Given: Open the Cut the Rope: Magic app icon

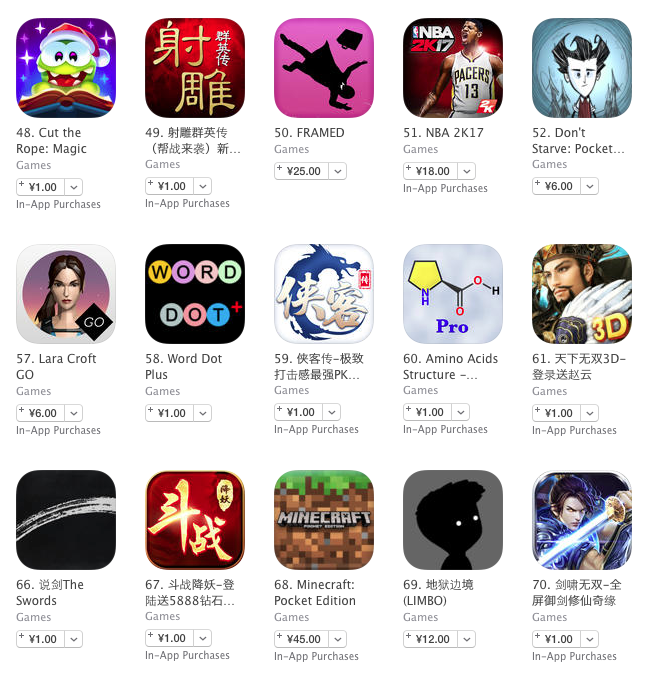Looking at the screenshot, I should click(x=66, y=68).
